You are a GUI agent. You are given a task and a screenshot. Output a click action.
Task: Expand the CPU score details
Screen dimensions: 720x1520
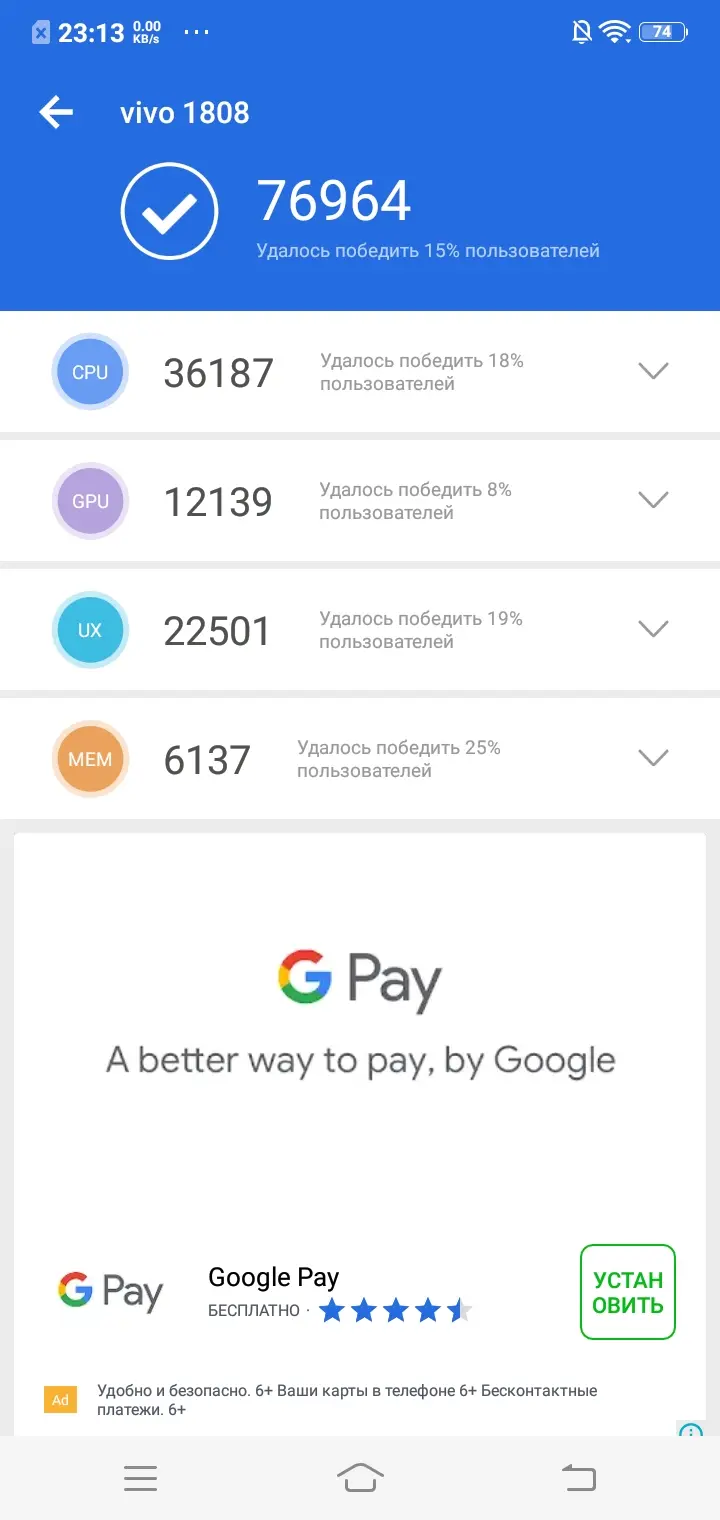[653, 371]
